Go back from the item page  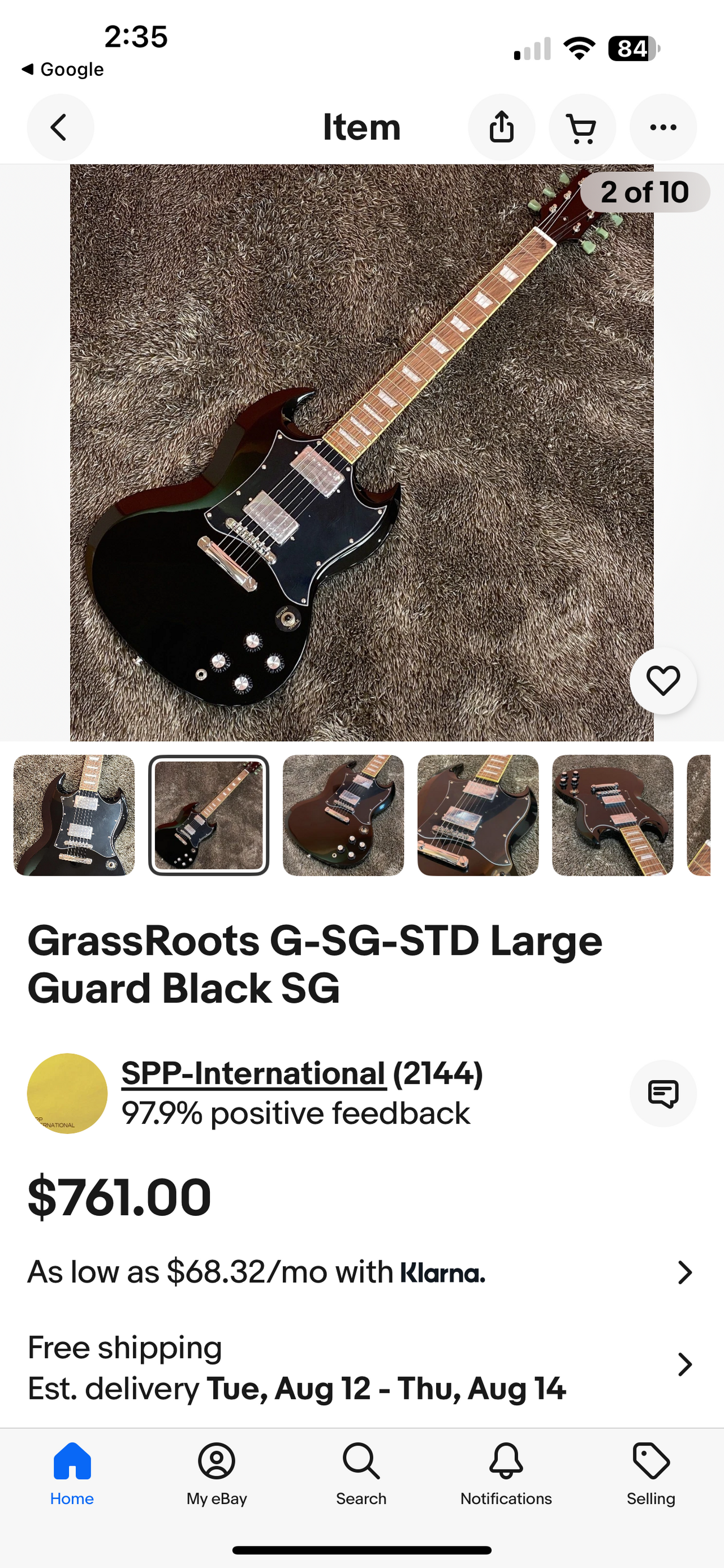60,127
